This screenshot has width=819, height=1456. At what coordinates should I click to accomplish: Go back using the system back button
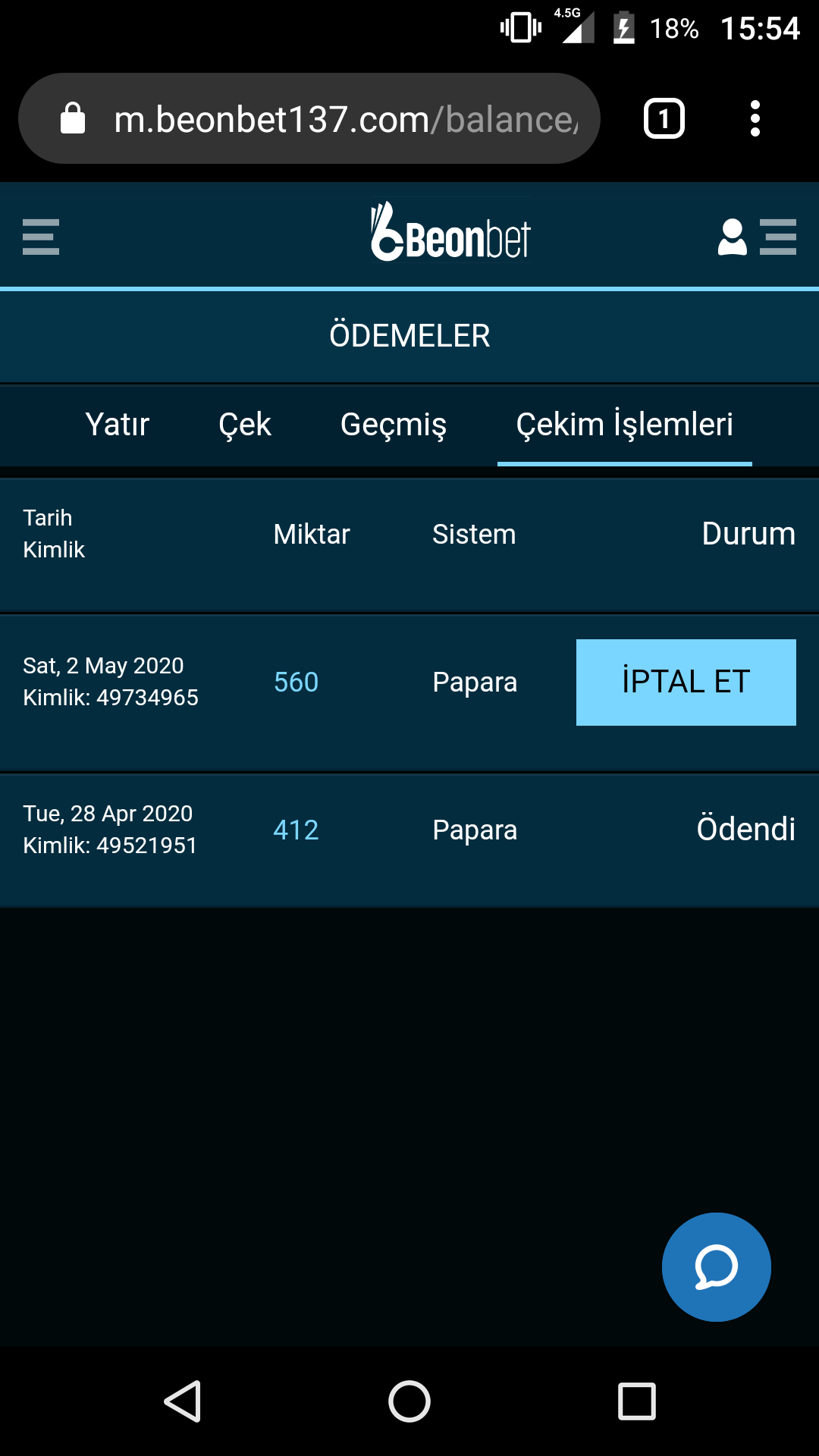(183, 1401)
